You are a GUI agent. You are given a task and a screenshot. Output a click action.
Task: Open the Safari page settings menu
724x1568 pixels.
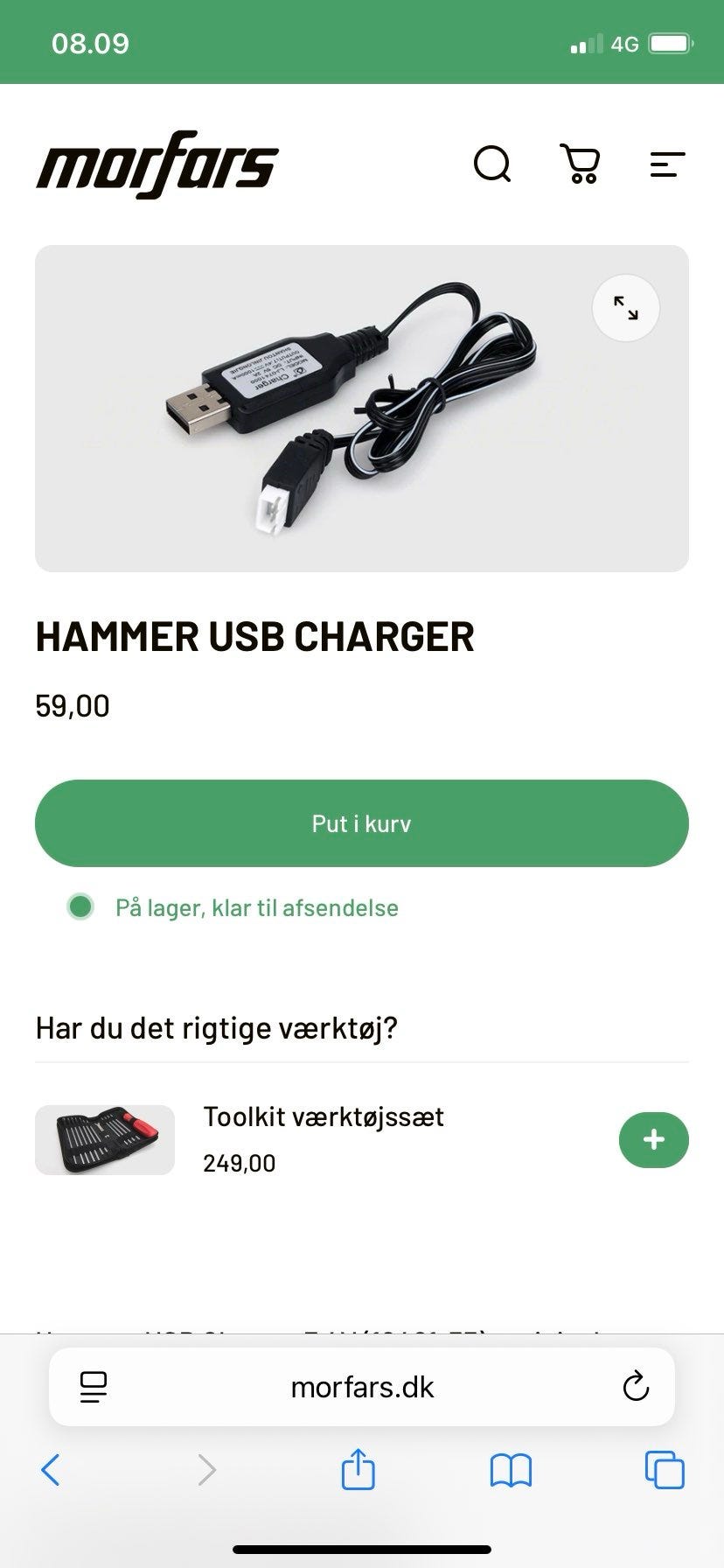[x=94, y=1387]
